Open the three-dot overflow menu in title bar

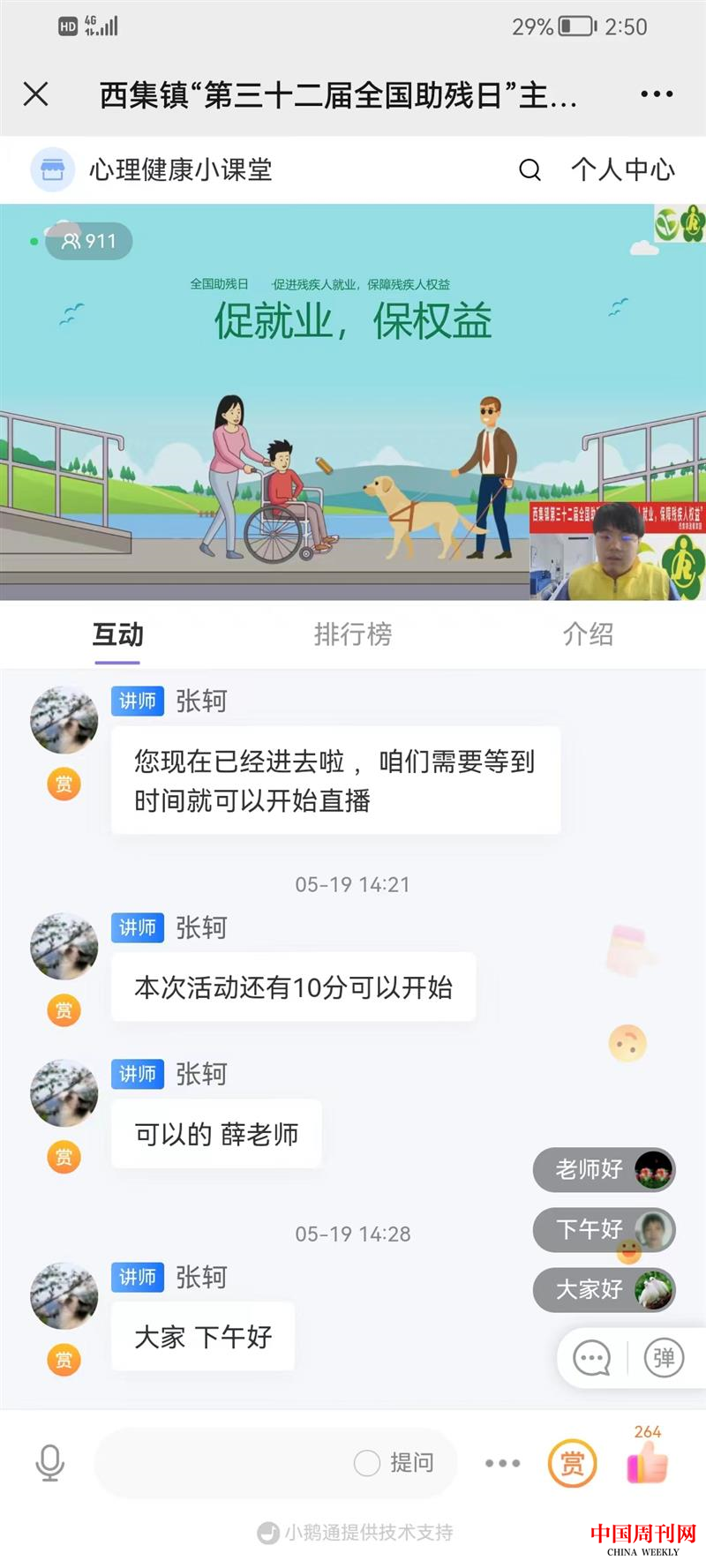pyautogui.click(x=657, y=94)
